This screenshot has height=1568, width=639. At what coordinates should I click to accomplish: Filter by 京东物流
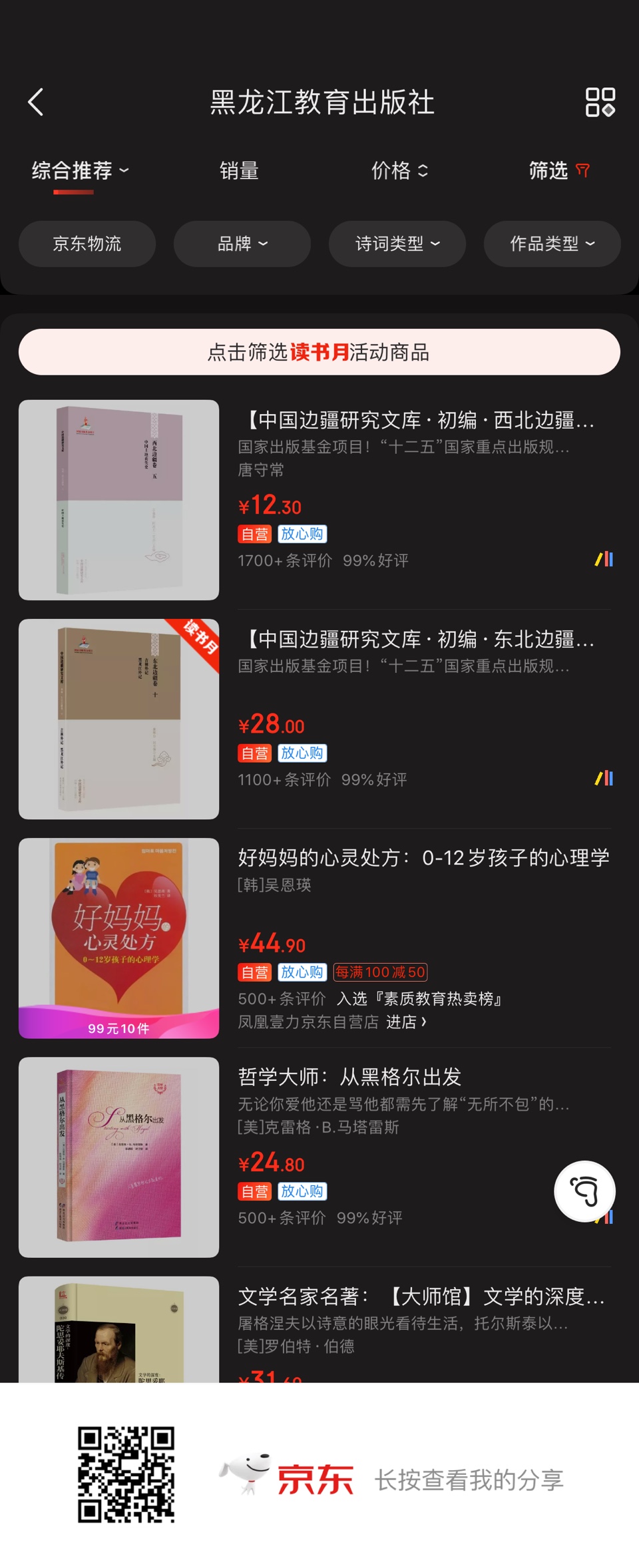87,244
